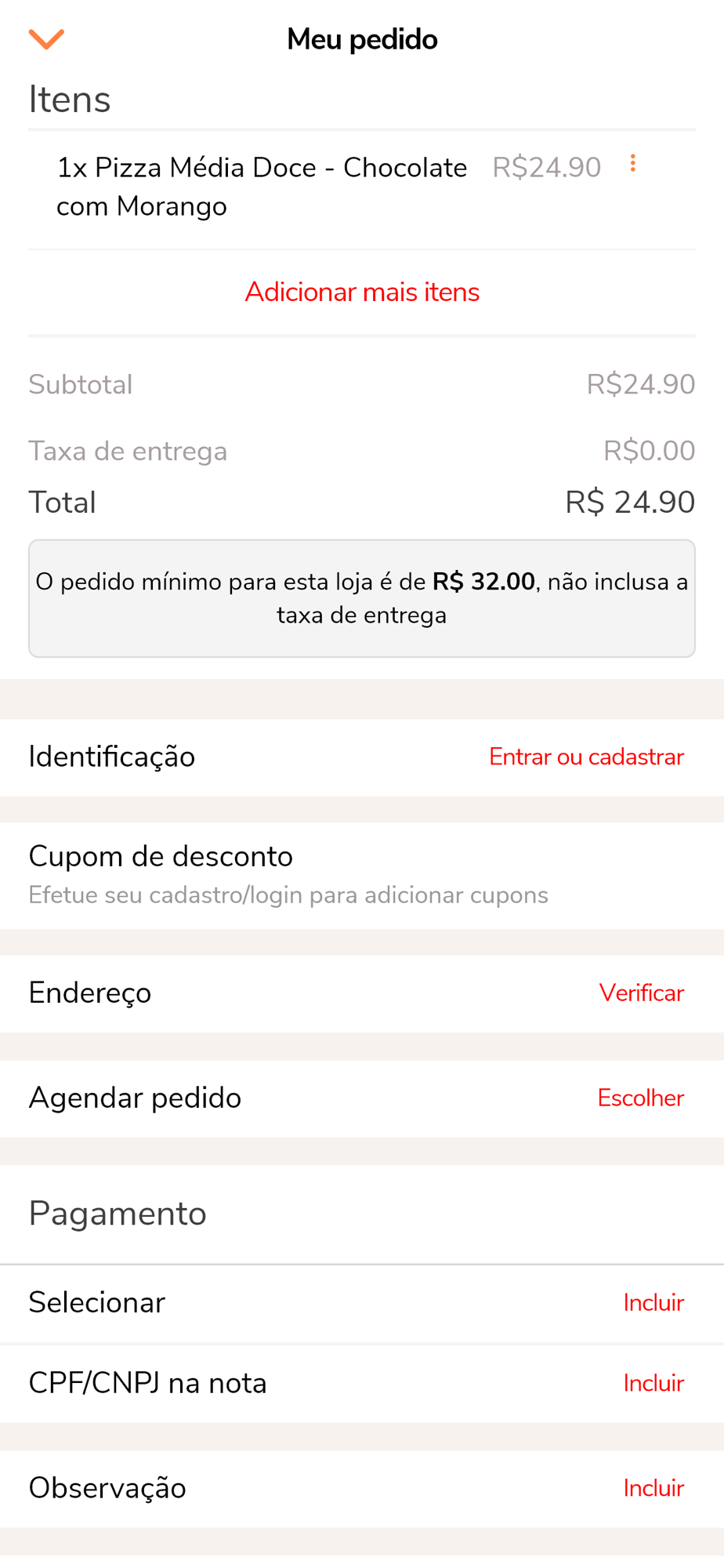Include CPF/CNPJ na nota

pos(653,1383)
